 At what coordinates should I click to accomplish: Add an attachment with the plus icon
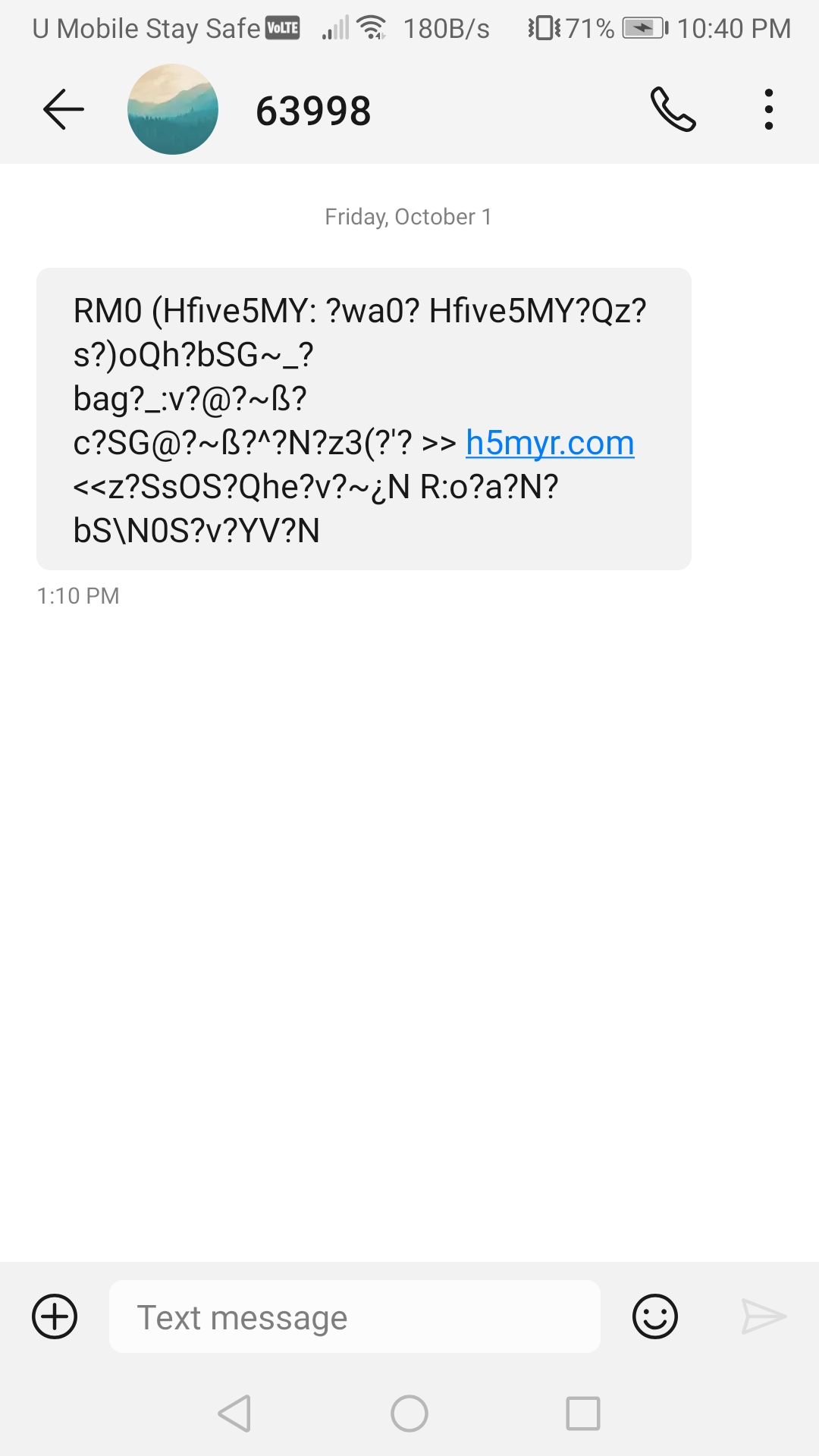55,1316
